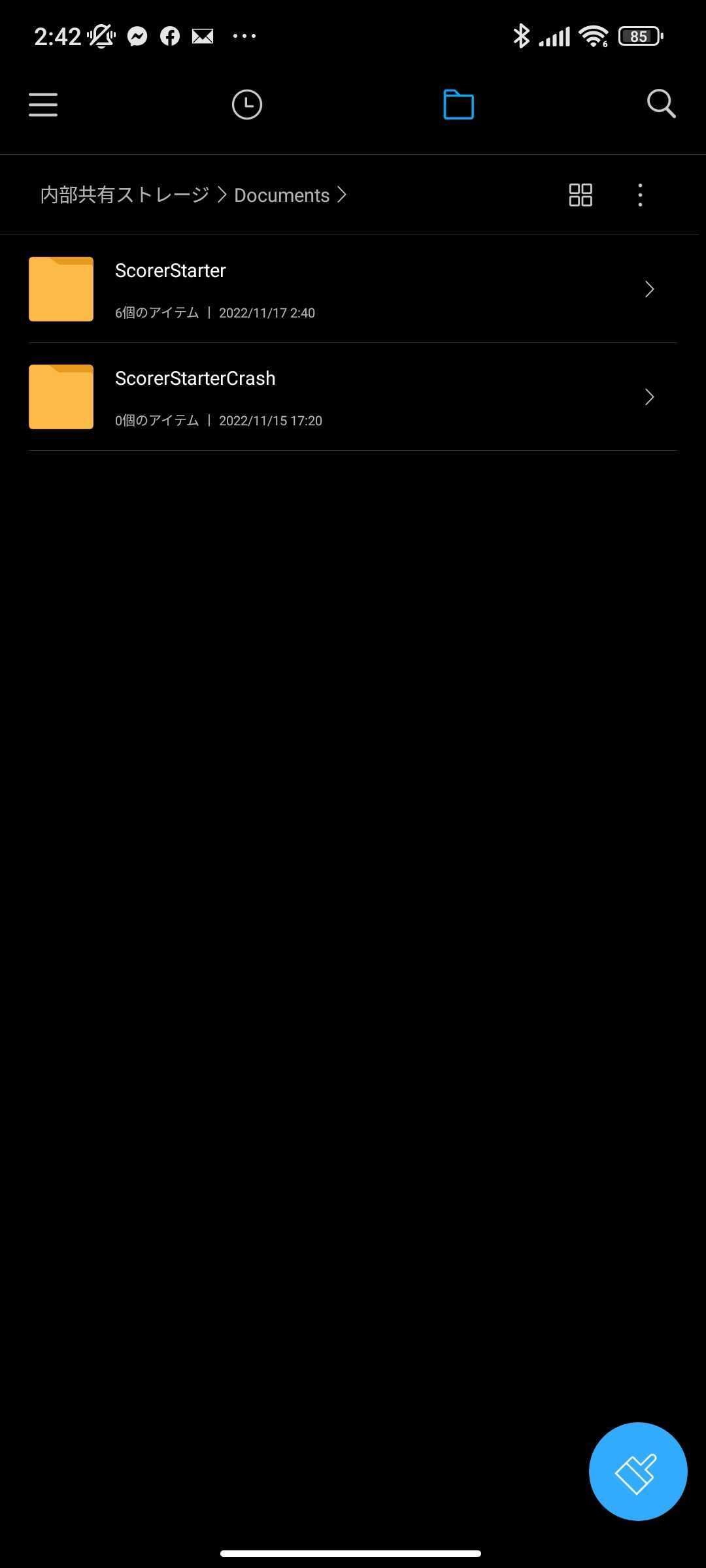706x1568 pixels.
Task: Go to 内部共有ストレージ in breadcrumb
Action: [x=125, y=195]
